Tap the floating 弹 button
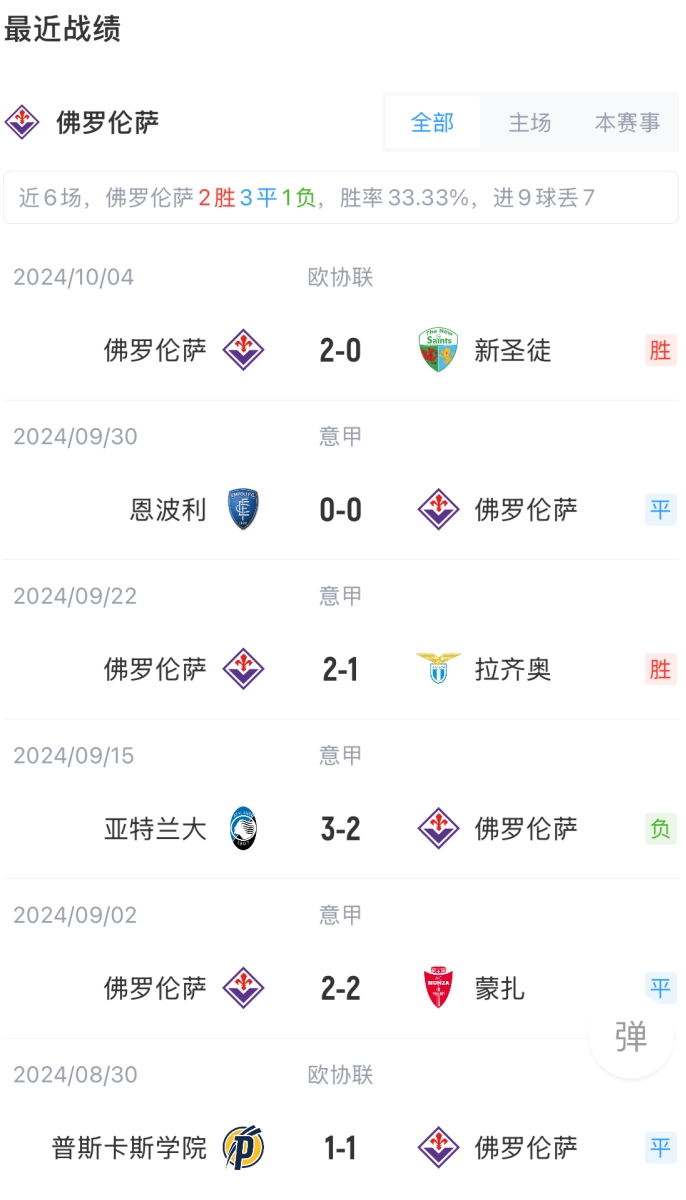 [x=631, y=1037]
